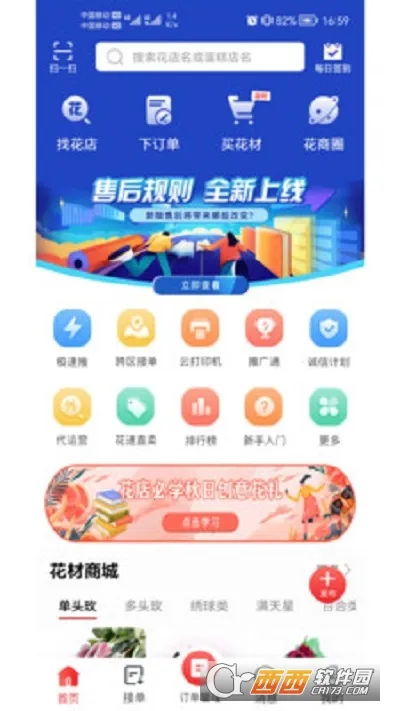Open 花商圈
This screenshot has width=400, height=711.
[x=323, y=122]
